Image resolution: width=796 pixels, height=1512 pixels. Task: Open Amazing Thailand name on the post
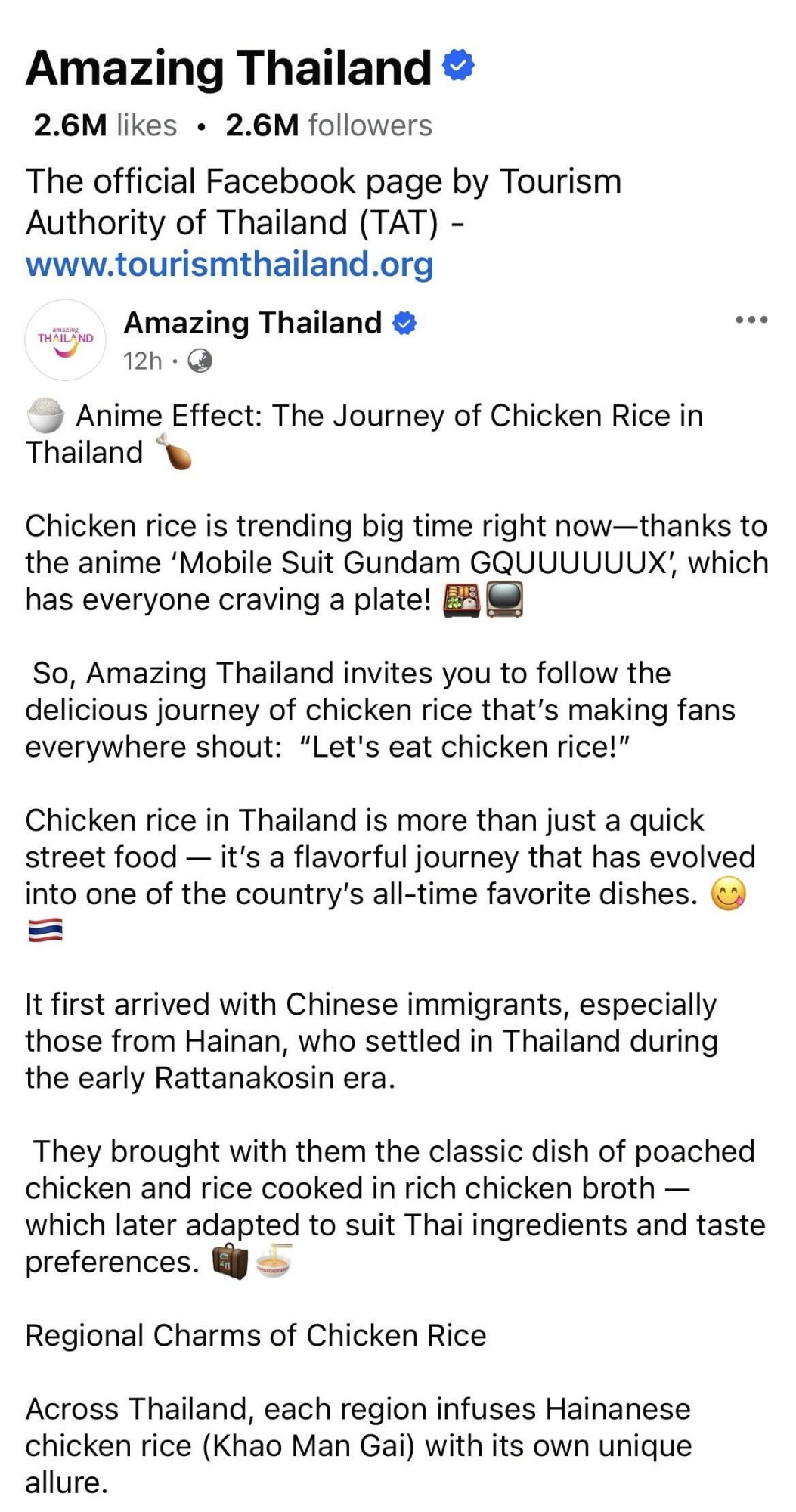click(x=252, y=323)
